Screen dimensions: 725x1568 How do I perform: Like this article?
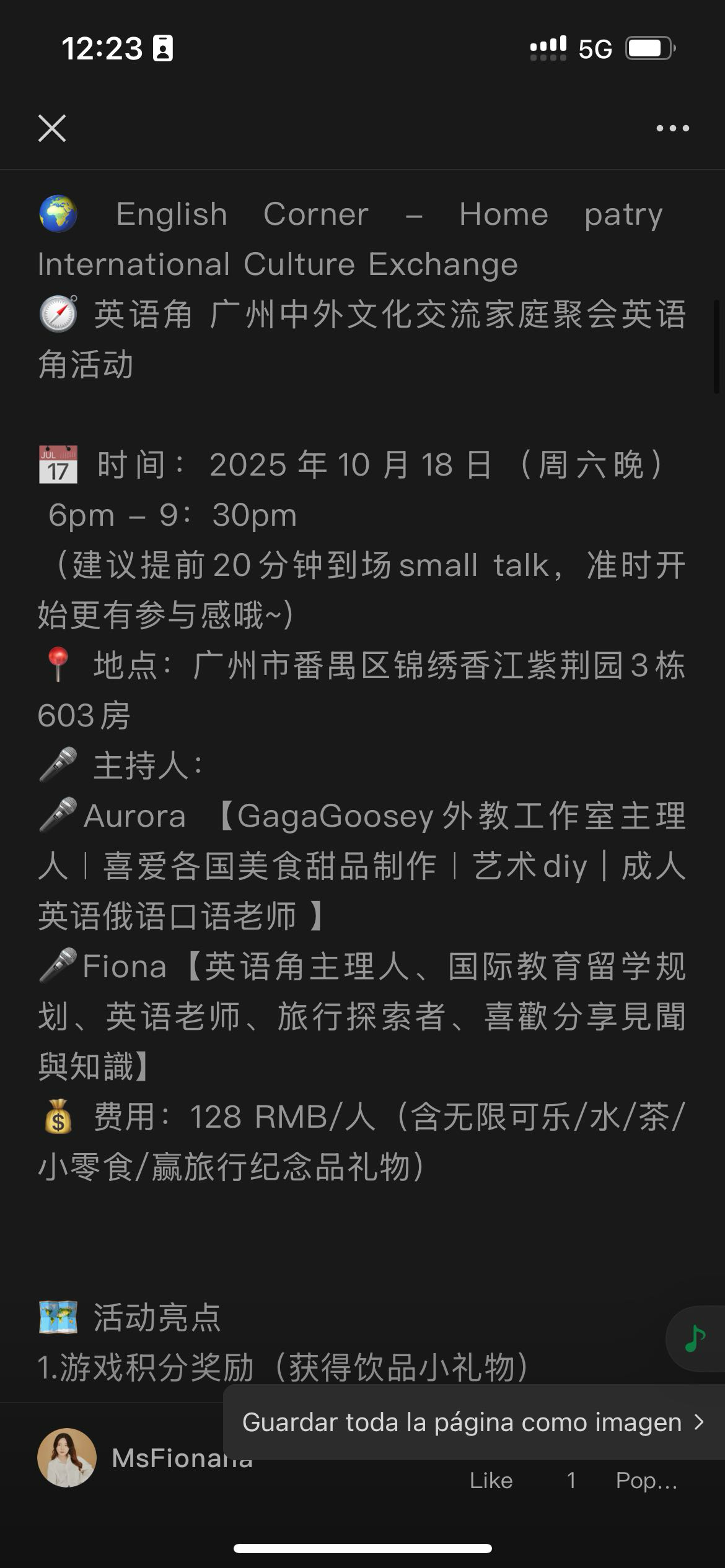click(491, 1480)
